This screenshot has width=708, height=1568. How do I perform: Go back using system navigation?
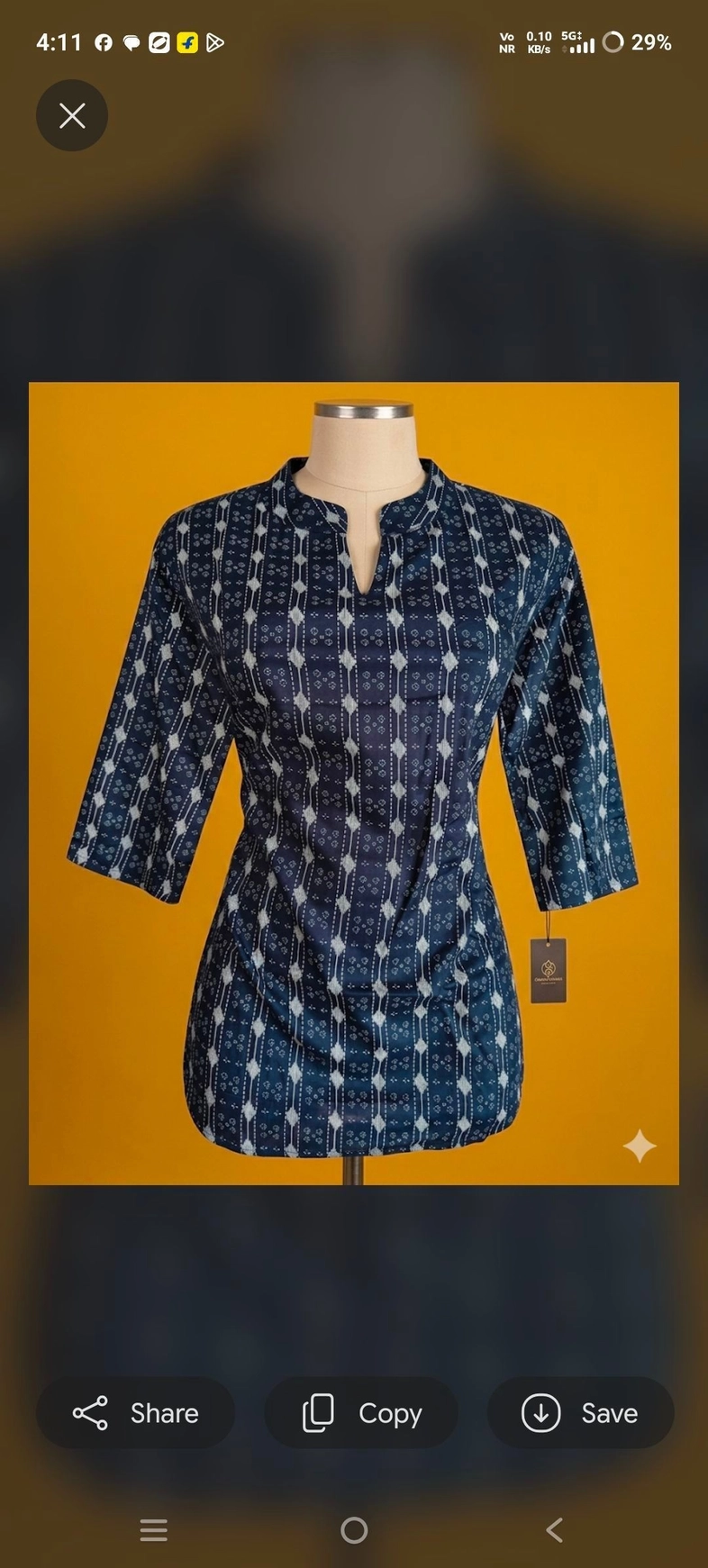point(555,1530)
